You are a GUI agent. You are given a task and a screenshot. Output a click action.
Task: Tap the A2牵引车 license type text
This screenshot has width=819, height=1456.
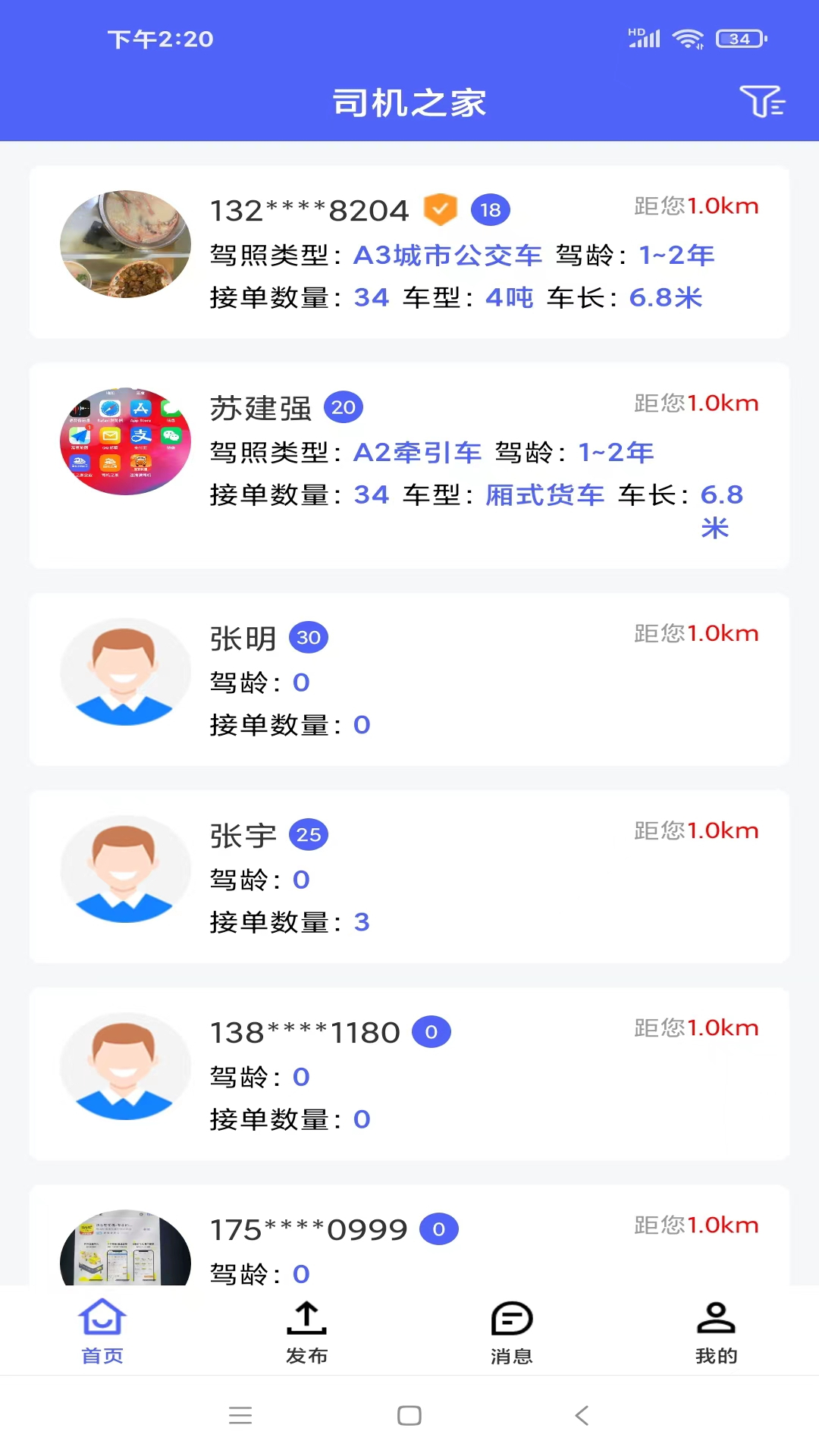tap(417, 452)
